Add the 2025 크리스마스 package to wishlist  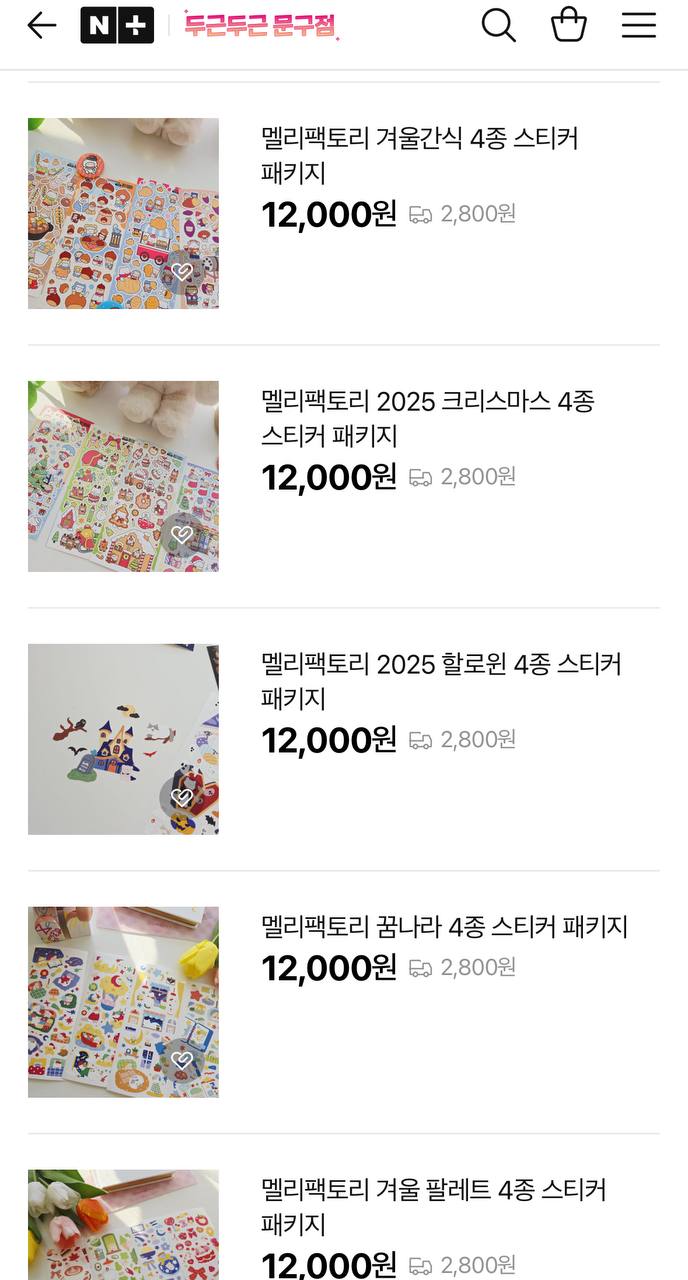pos(182,535)
